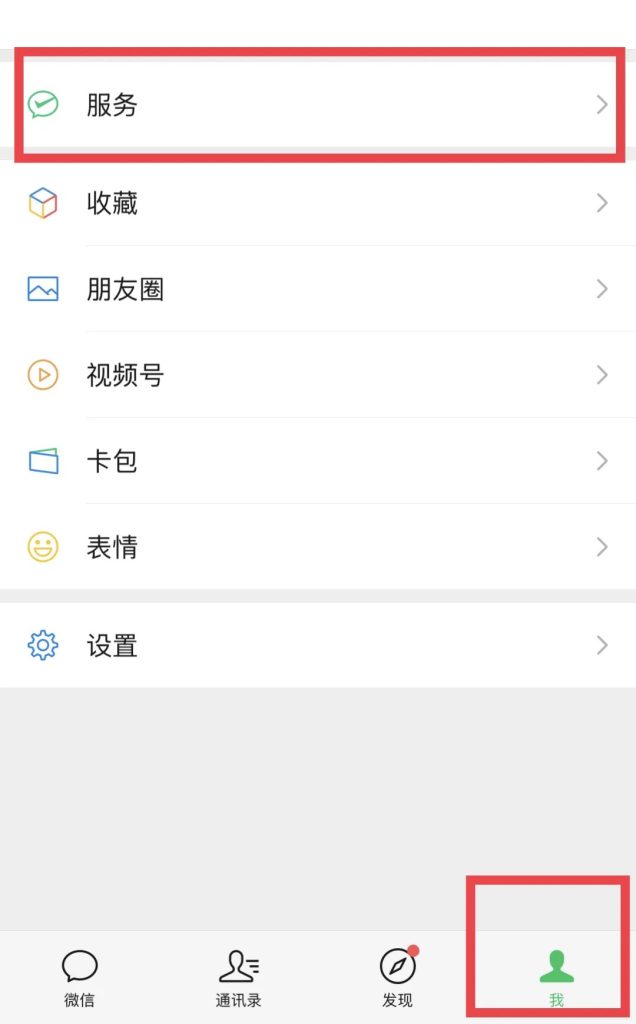Switch to the 微信 chats tab

(x=79, y=977)
